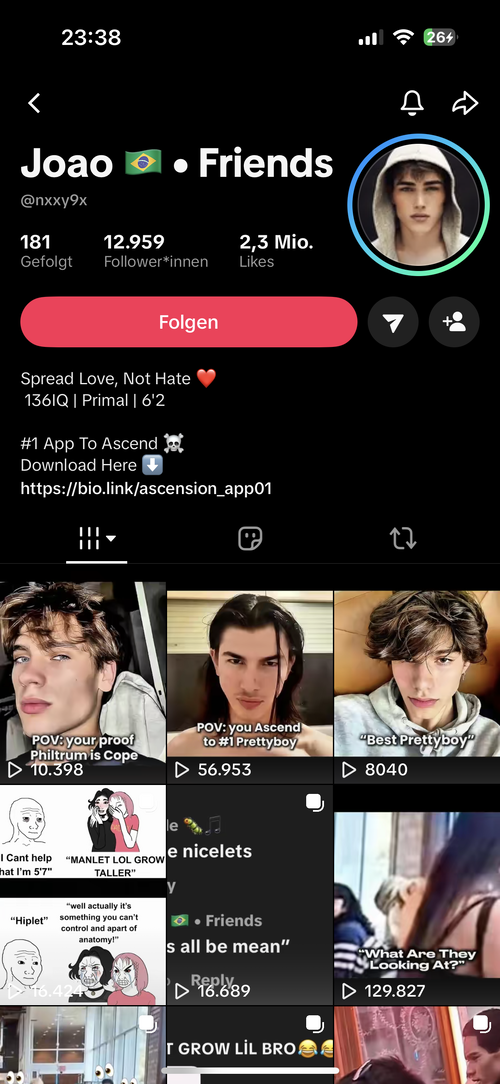Switch to the stickers tab
Image resolution: width=500 pixels, height=1084 pixels.
tap(250, 538)
